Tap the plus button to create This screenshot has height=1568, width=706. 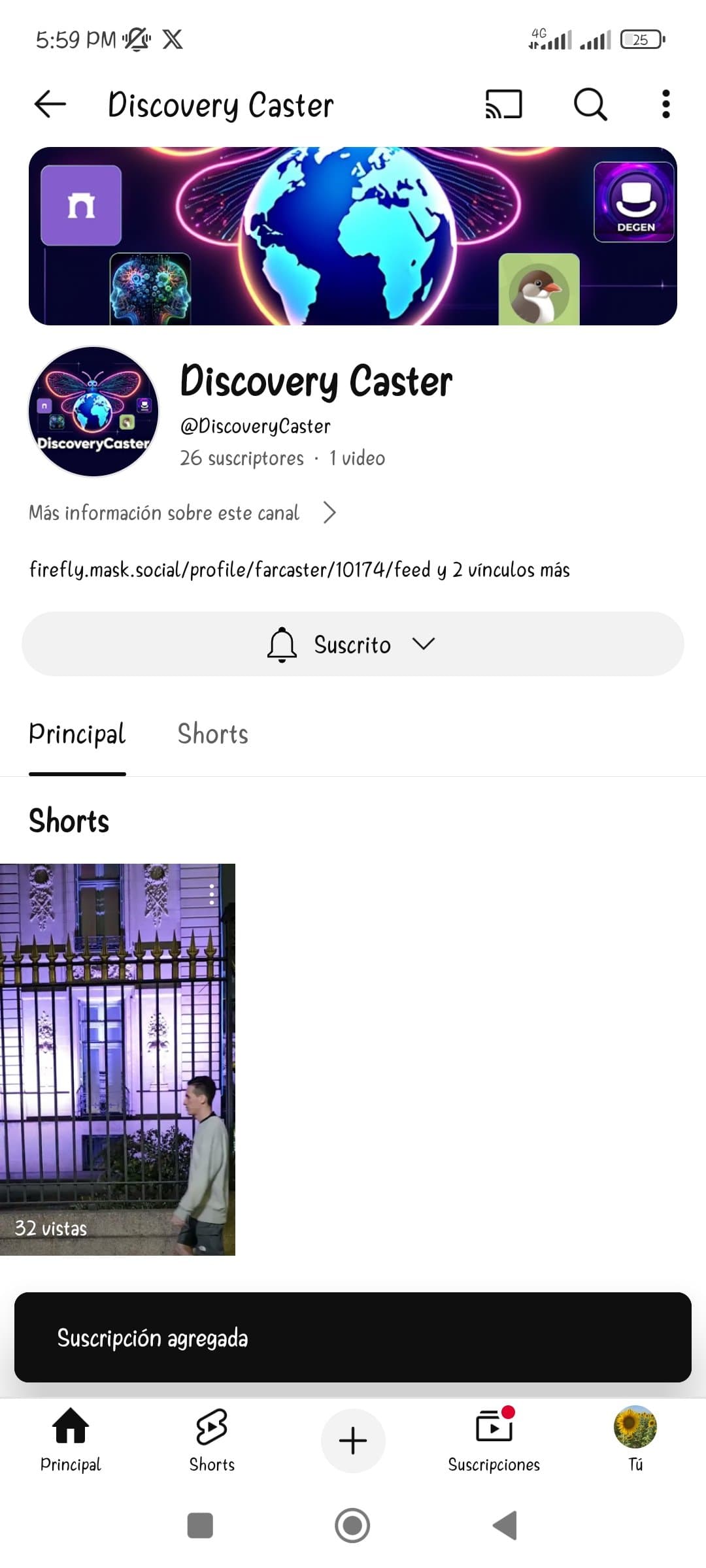pyautogui.click(x=353, y=1441)
